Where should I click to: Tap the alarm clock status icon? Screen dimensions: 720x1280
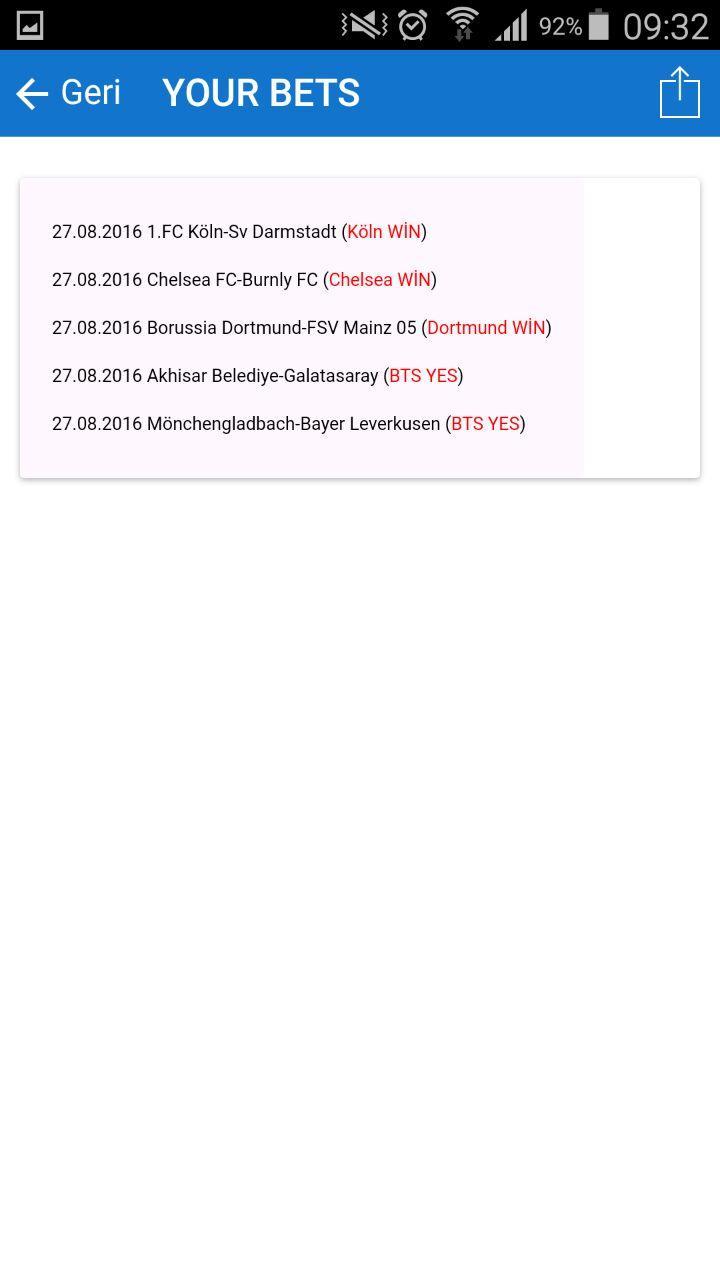click(x=414, y=24)
